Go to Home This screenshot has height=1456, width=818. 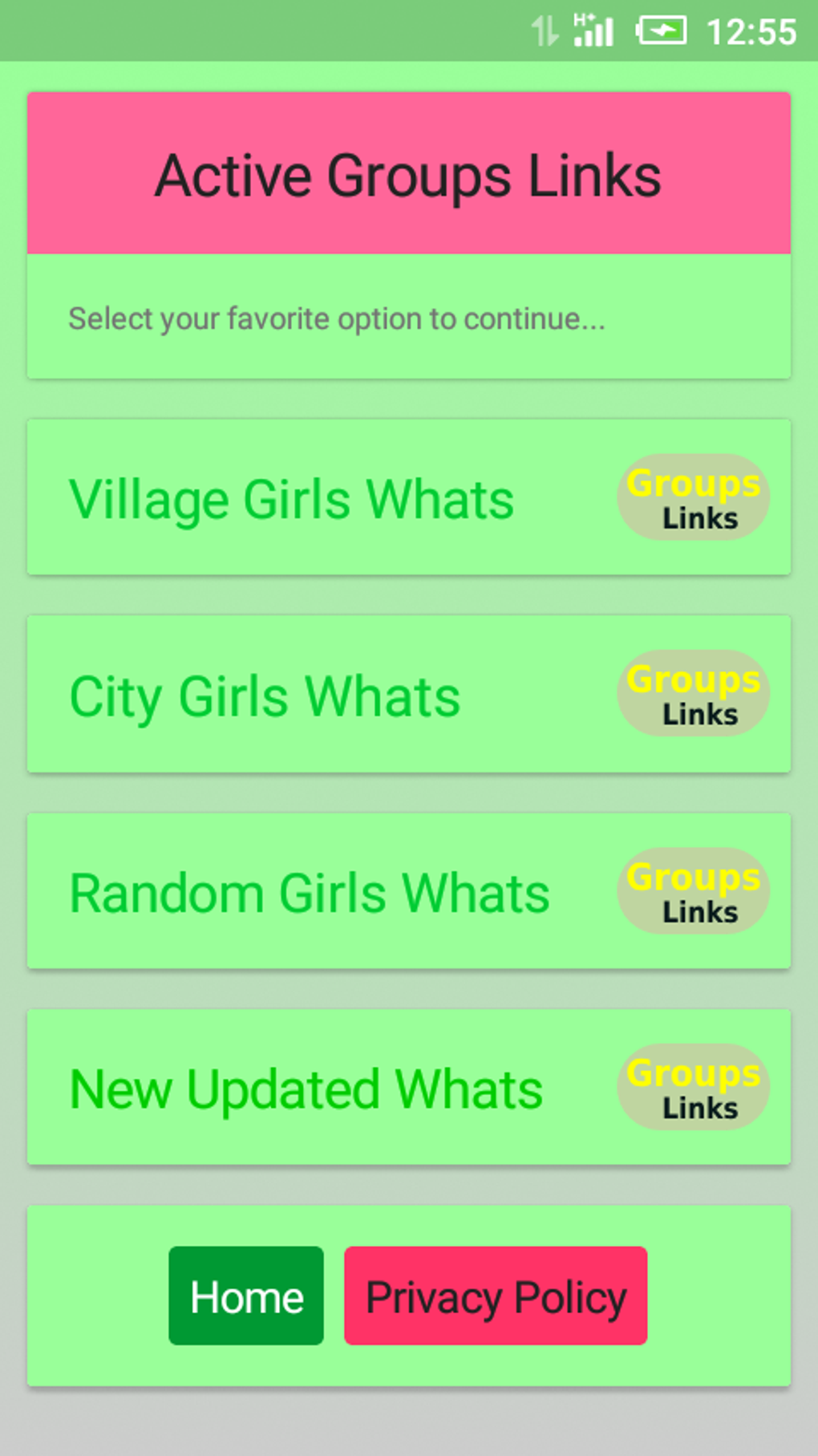[246, 1296]
